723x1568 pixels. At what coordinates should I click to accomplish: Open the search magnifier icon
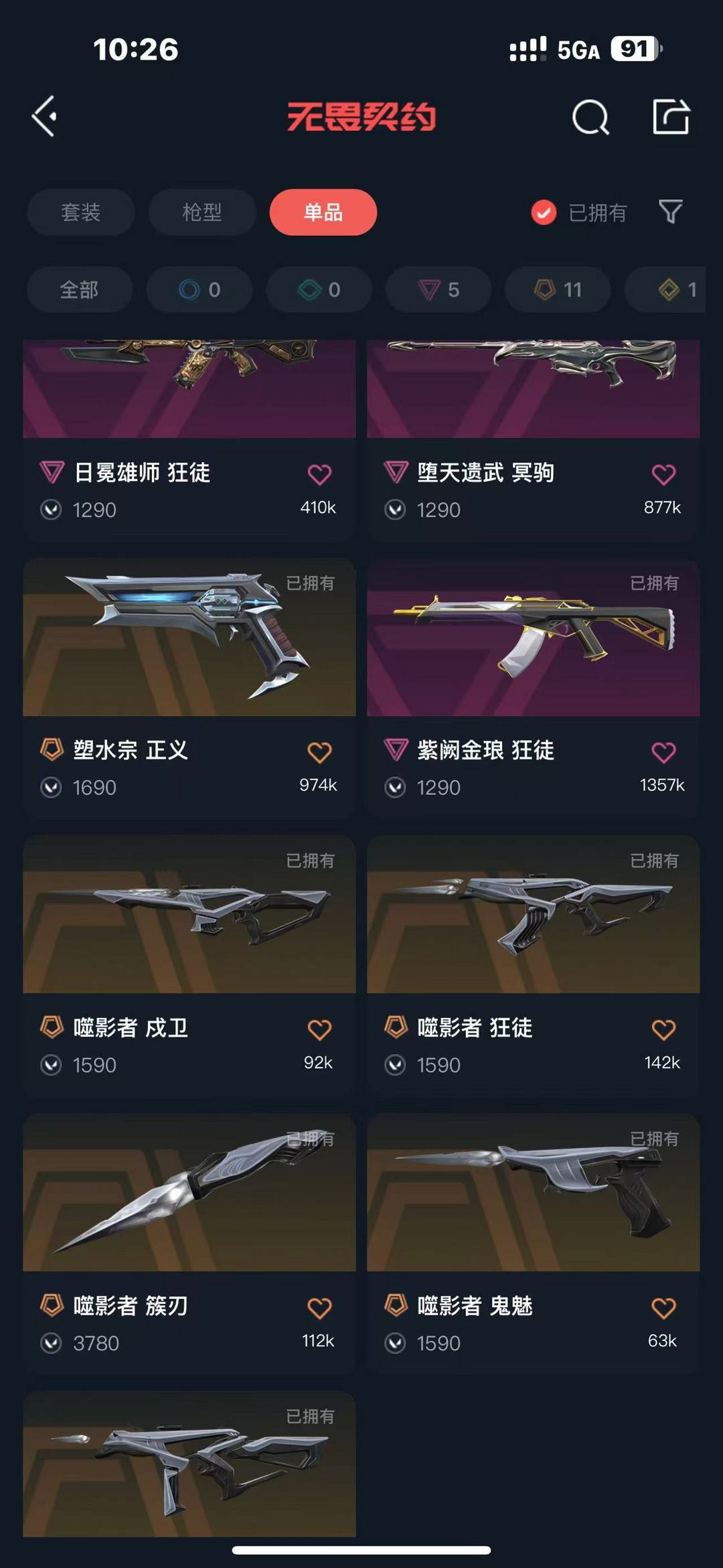point(590,117)
